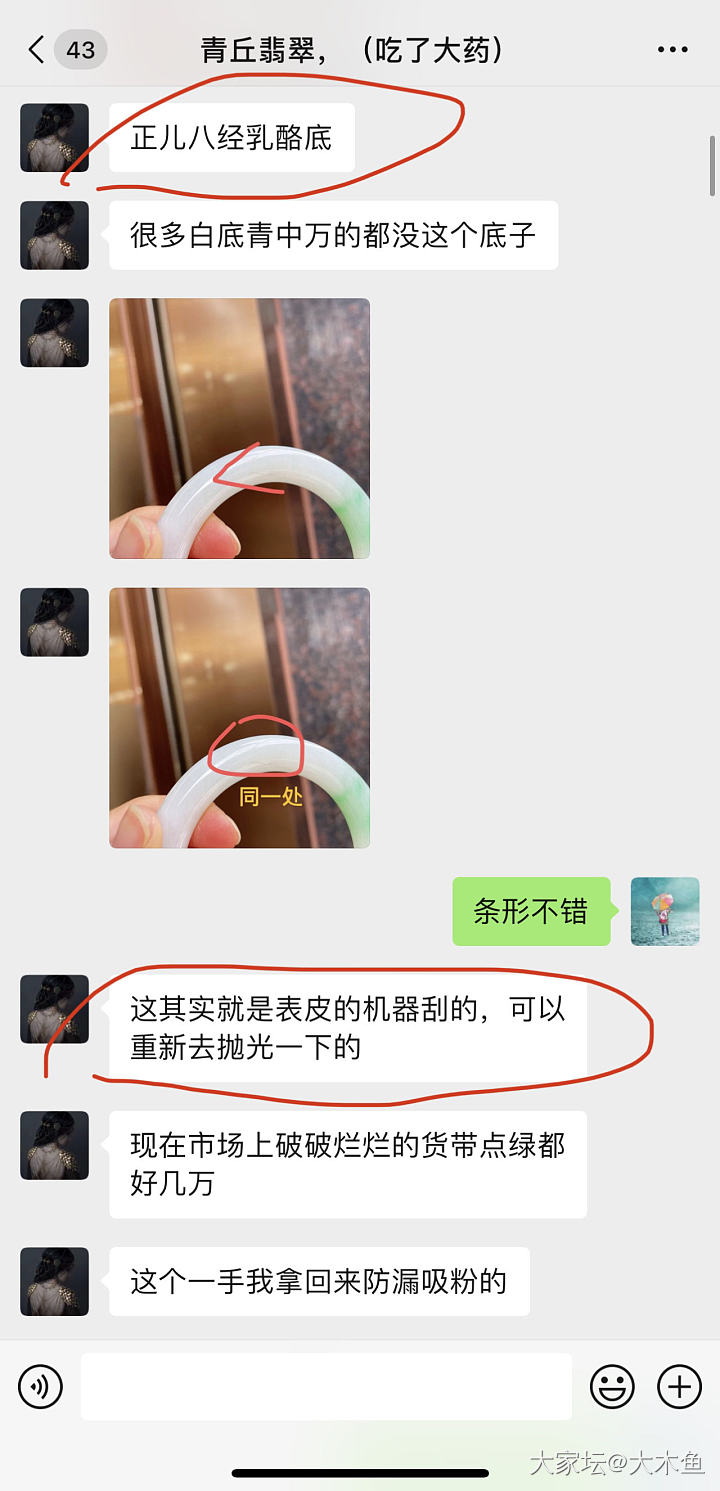Image resolution: width=720 pixels, height=1491 pixels.
Task: Open my own avatar next to 条形不错
Action: pyautogui.click(x=664, y=911)
